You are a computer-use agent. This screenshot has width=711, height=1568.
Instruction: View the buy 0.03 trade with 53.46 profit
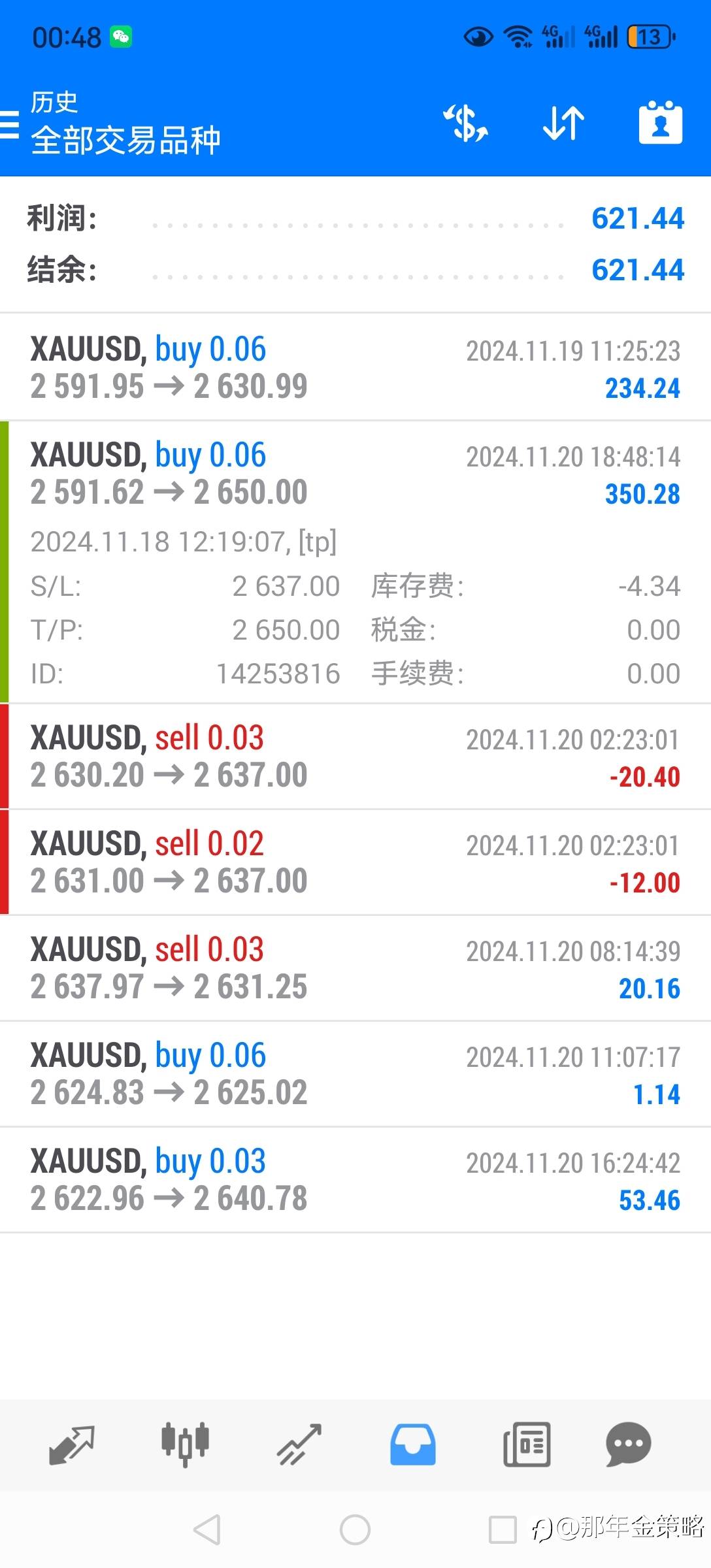355,1181
